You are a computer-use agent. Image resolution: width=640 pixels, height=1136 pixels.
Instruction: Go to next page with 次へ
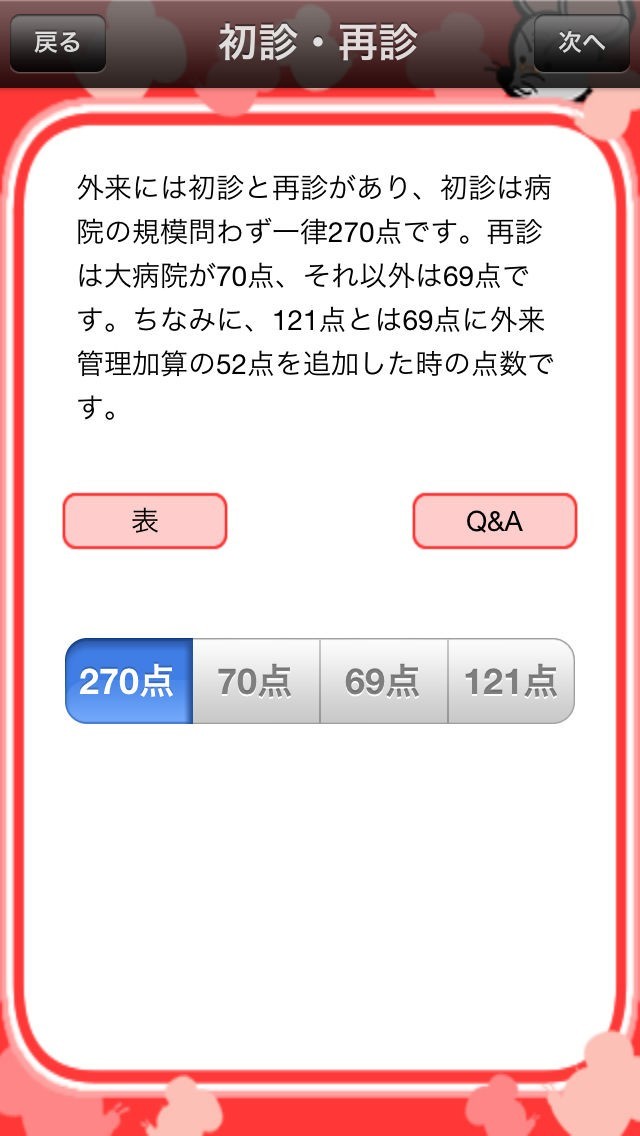point(581,43)
